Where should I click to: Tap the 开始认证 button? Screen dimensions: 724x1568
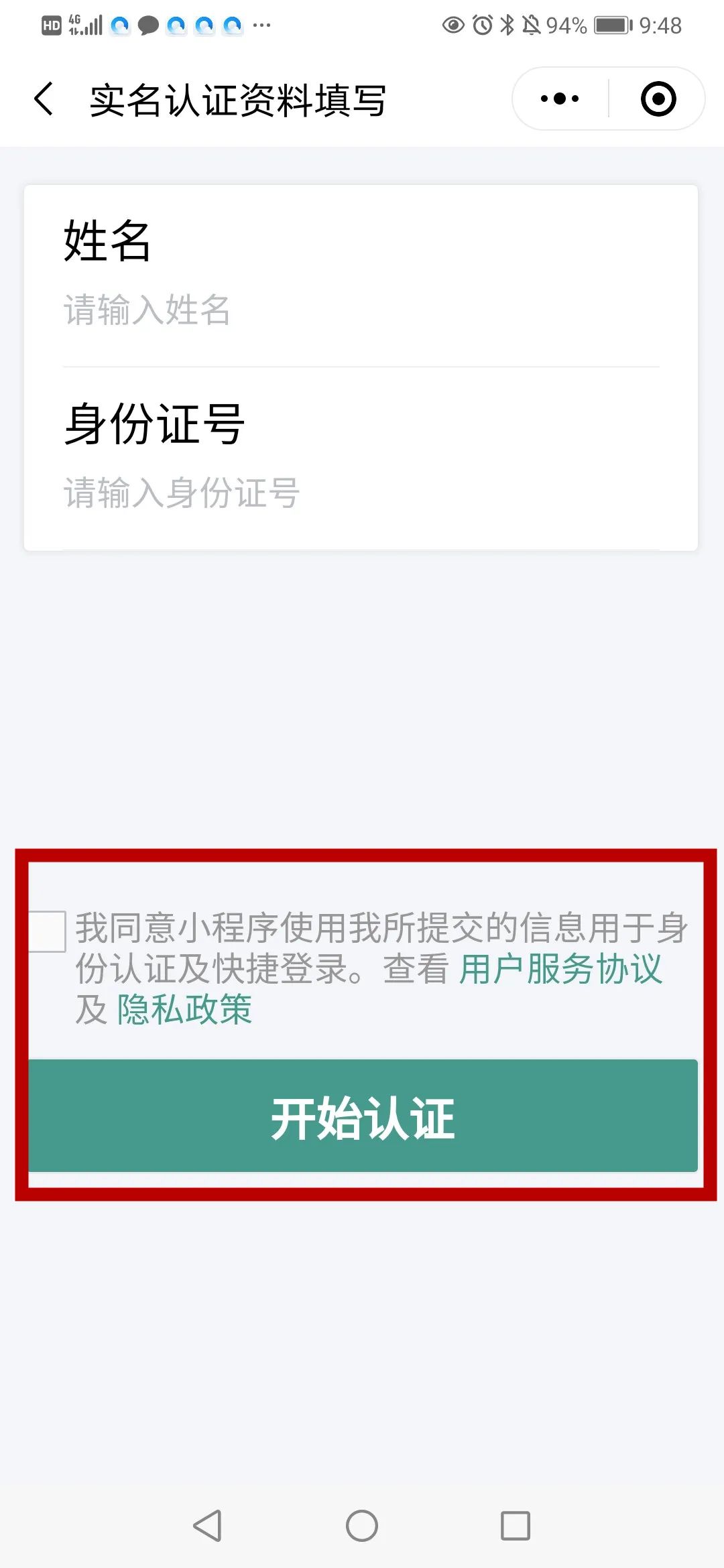click(x=362, y=1117)
